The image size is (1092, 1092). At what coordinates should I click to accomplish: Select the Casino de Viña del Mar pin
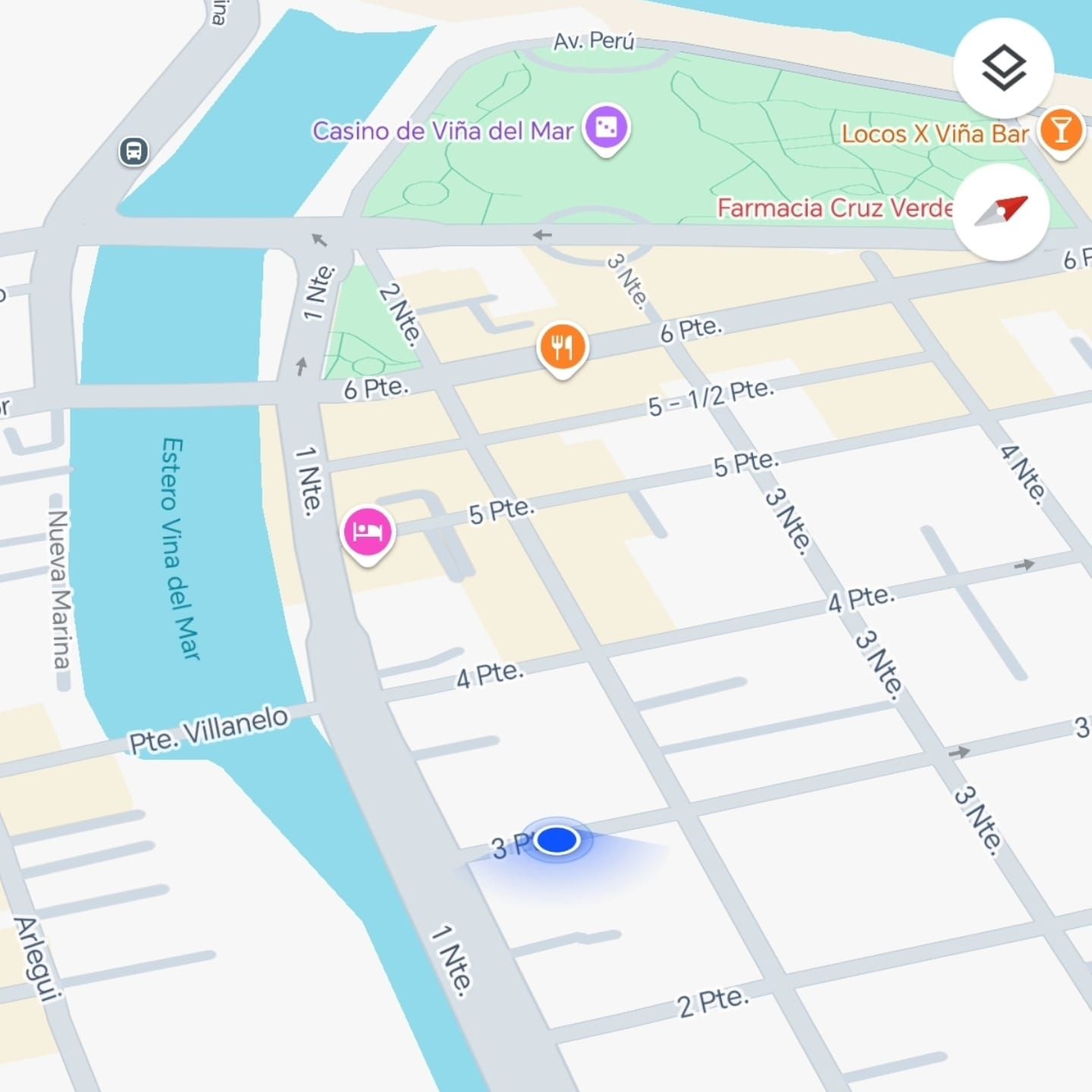[x=606, y=127]
